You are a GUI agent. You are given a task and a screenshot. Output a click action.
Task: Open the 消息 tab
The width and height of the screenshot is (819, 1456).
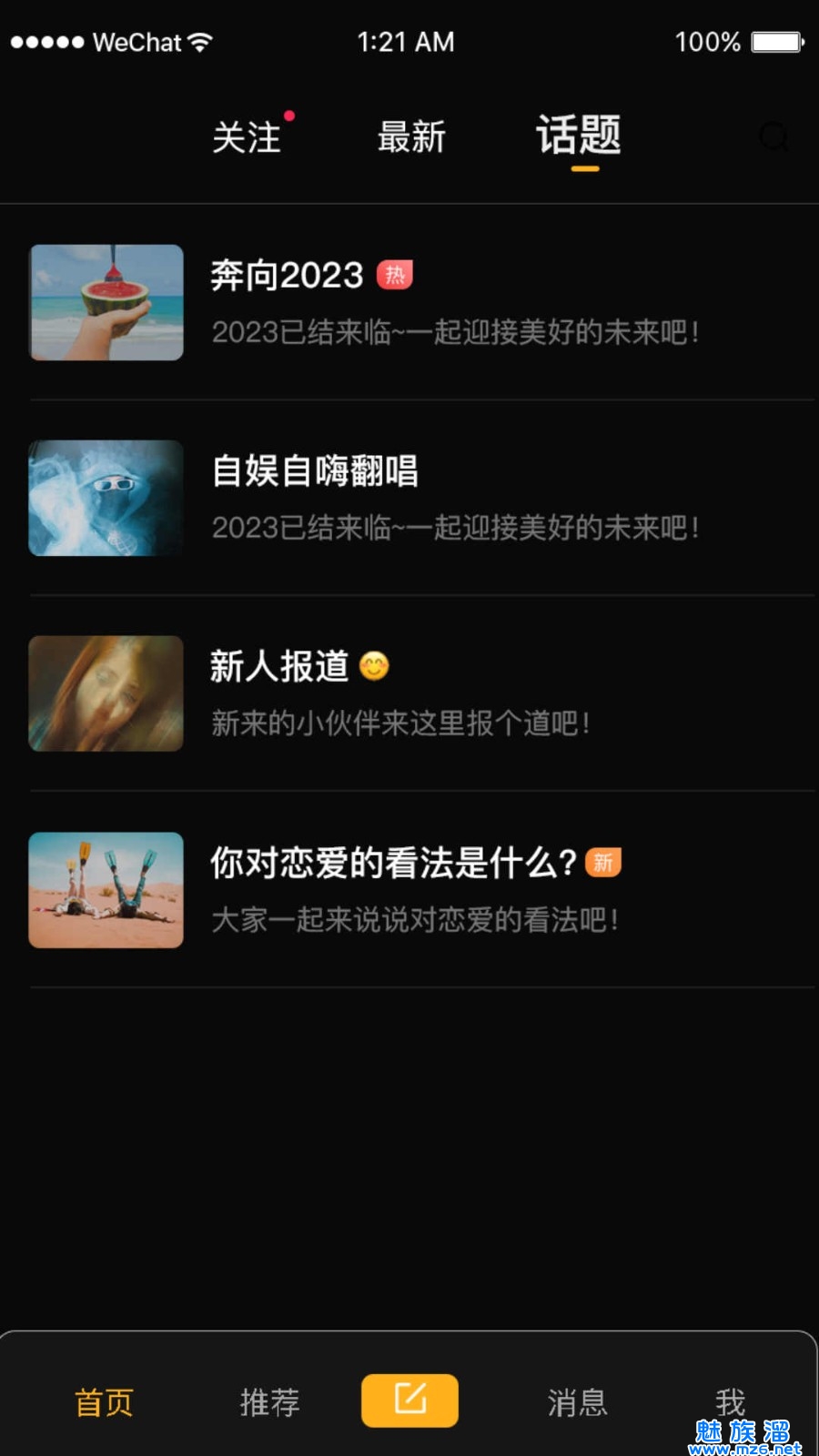577,1402
